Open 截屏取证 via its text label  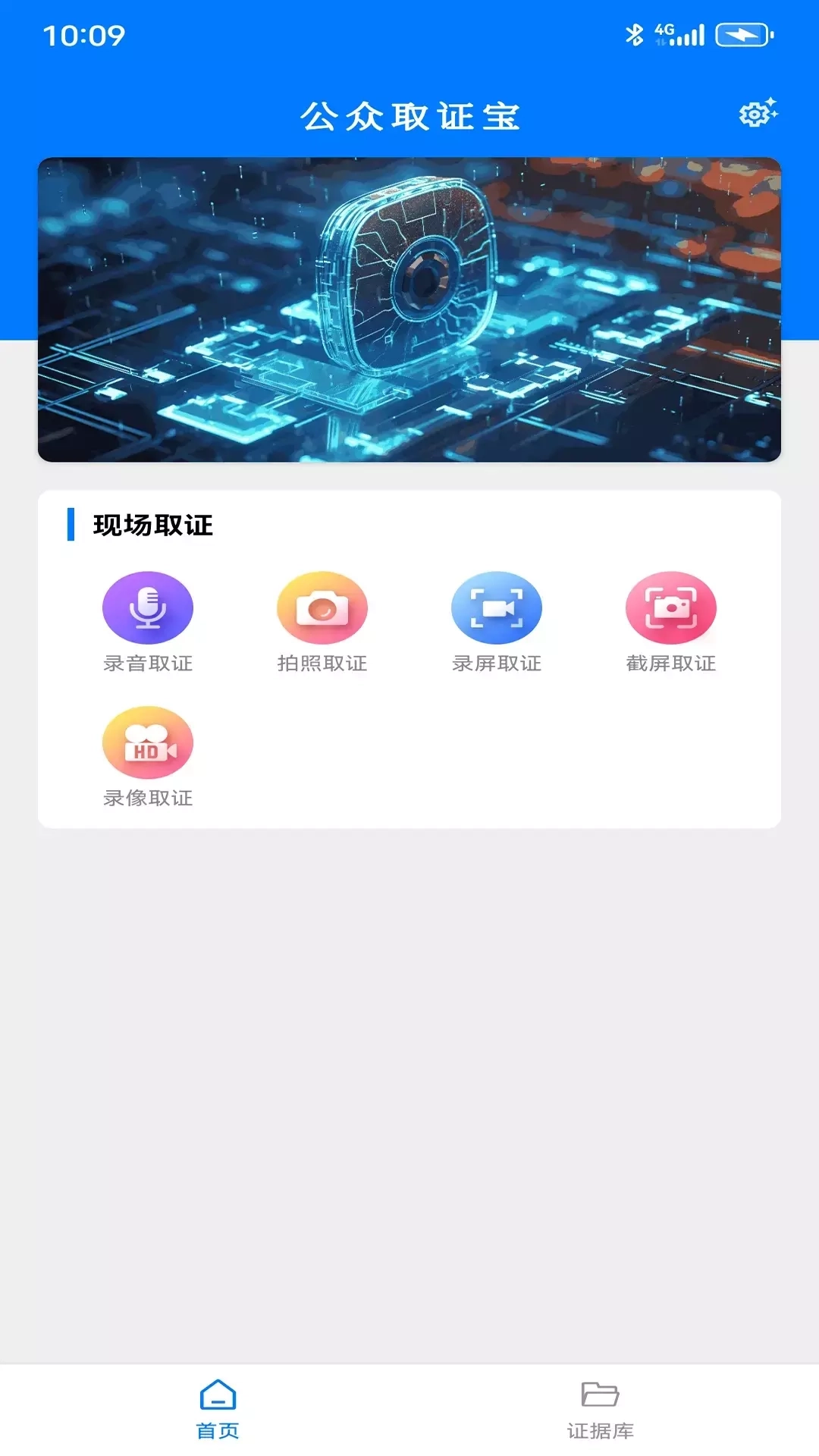(672, 663)
